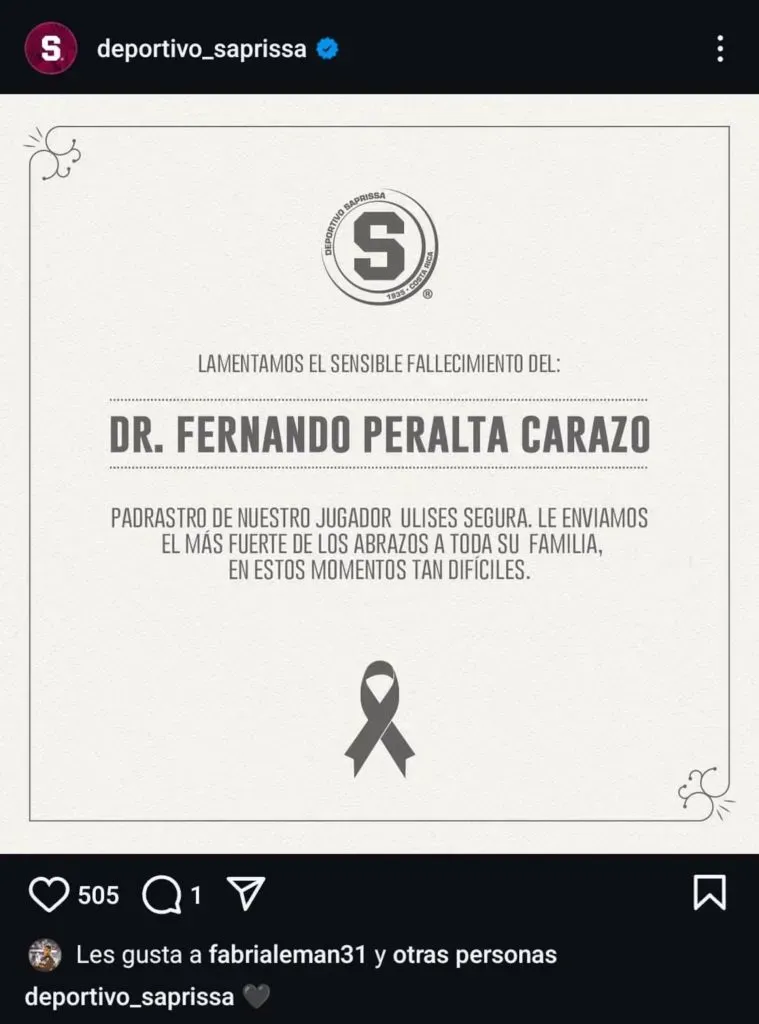Open fabrialeman31's profile from likes
This screenshot has width=759, height=1024.
click(x=288, y=955)
